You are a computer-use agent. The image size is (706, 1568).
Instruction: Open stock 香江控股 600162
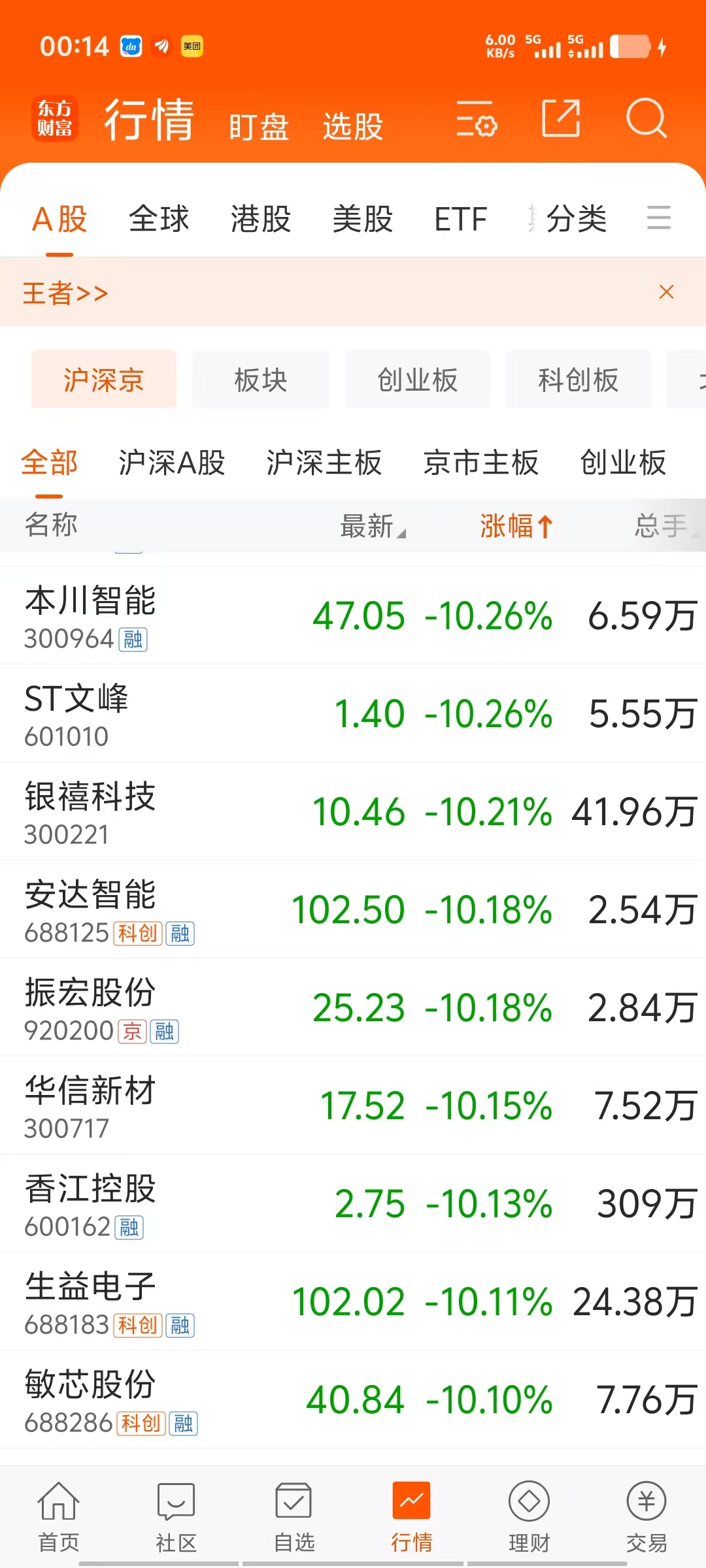[x=353, y=1203]
